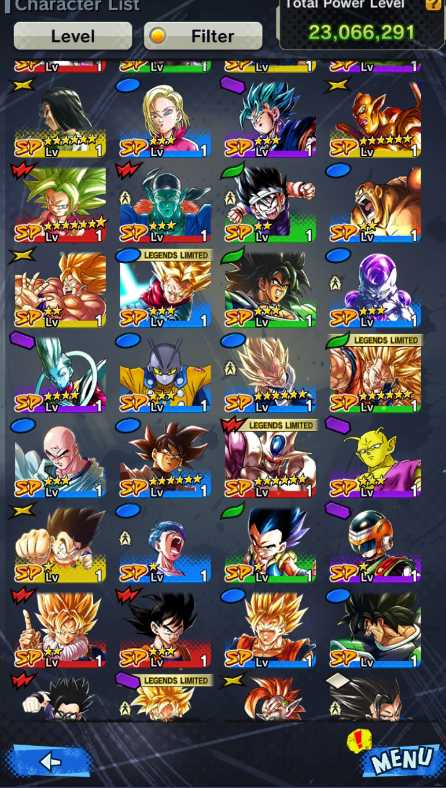Image resolution: width=446 pixels, height=788 pixels.
Task: Select the helmeted Great Saiyaman character card
Action: pos(375,543)
